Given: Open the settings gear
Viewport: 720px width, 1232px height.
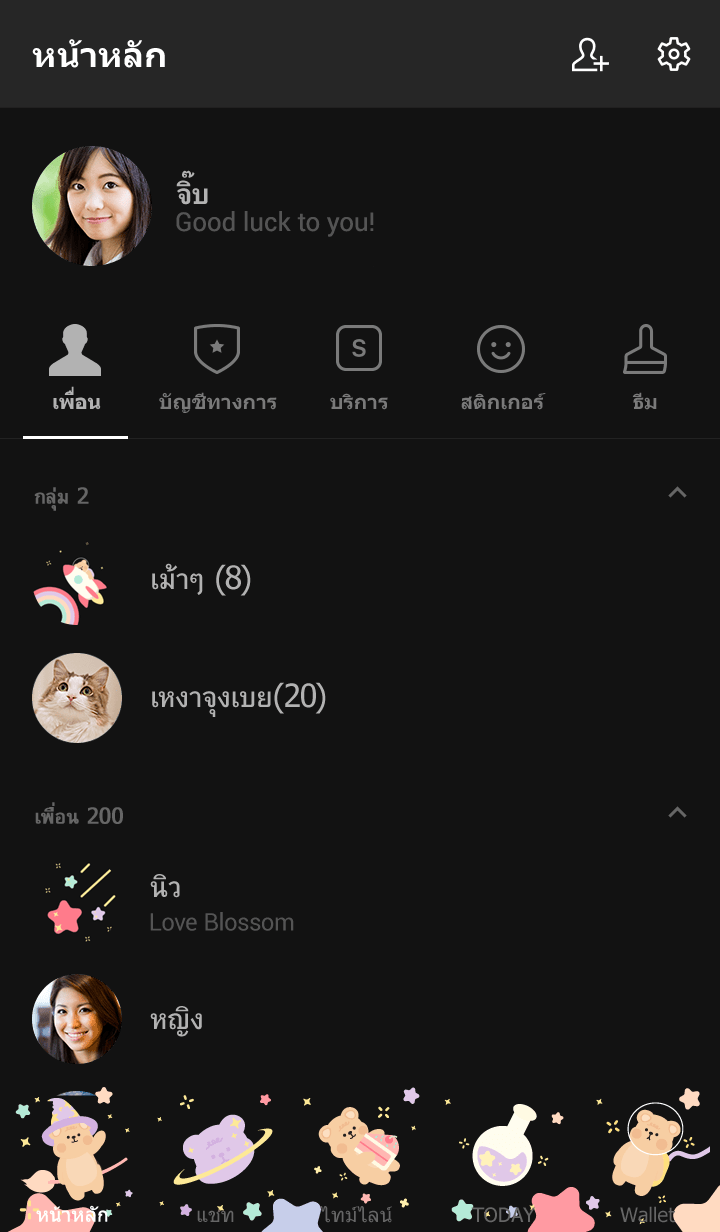Looking at the screenshot, I should pos(673,55).
